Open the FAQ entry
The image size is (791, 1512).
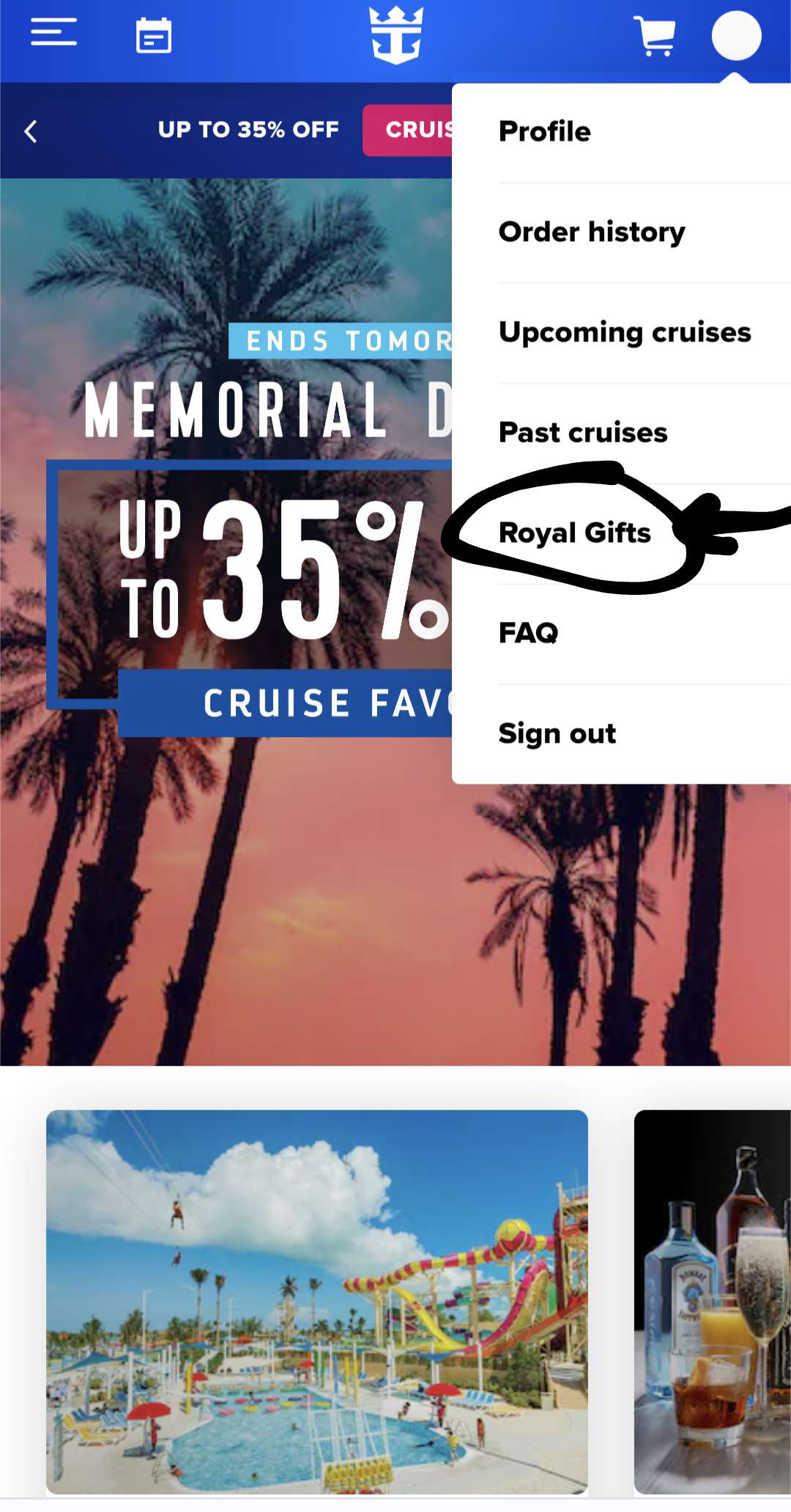621,634
